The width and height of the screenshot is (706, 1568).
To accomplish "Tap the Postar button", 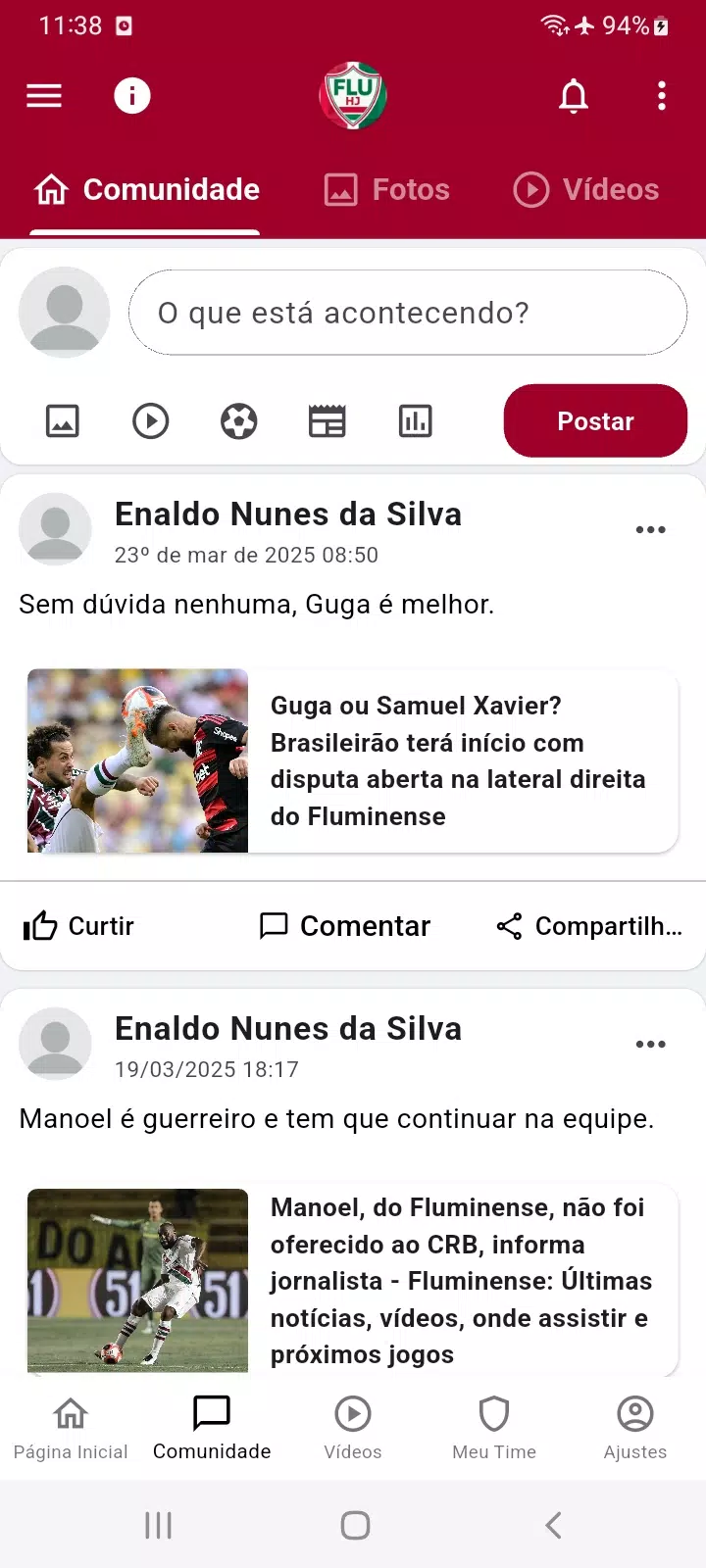I will pyautogui.click(x=595, y=421).
